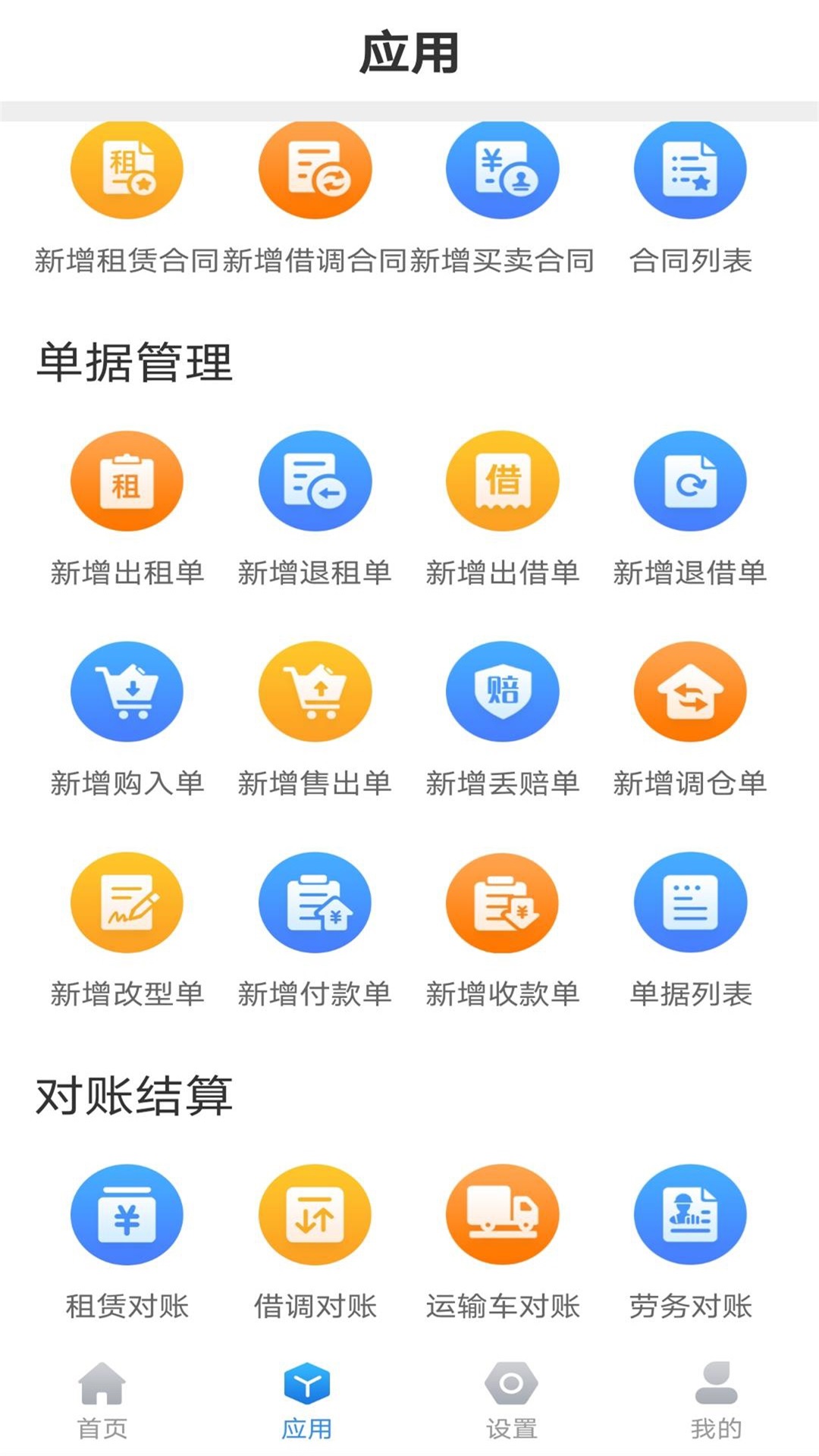The width and height of the screenshot is (819, 1456).
Task: Add a 丢赔单 compensation order
Action: [x=502, y=692]
